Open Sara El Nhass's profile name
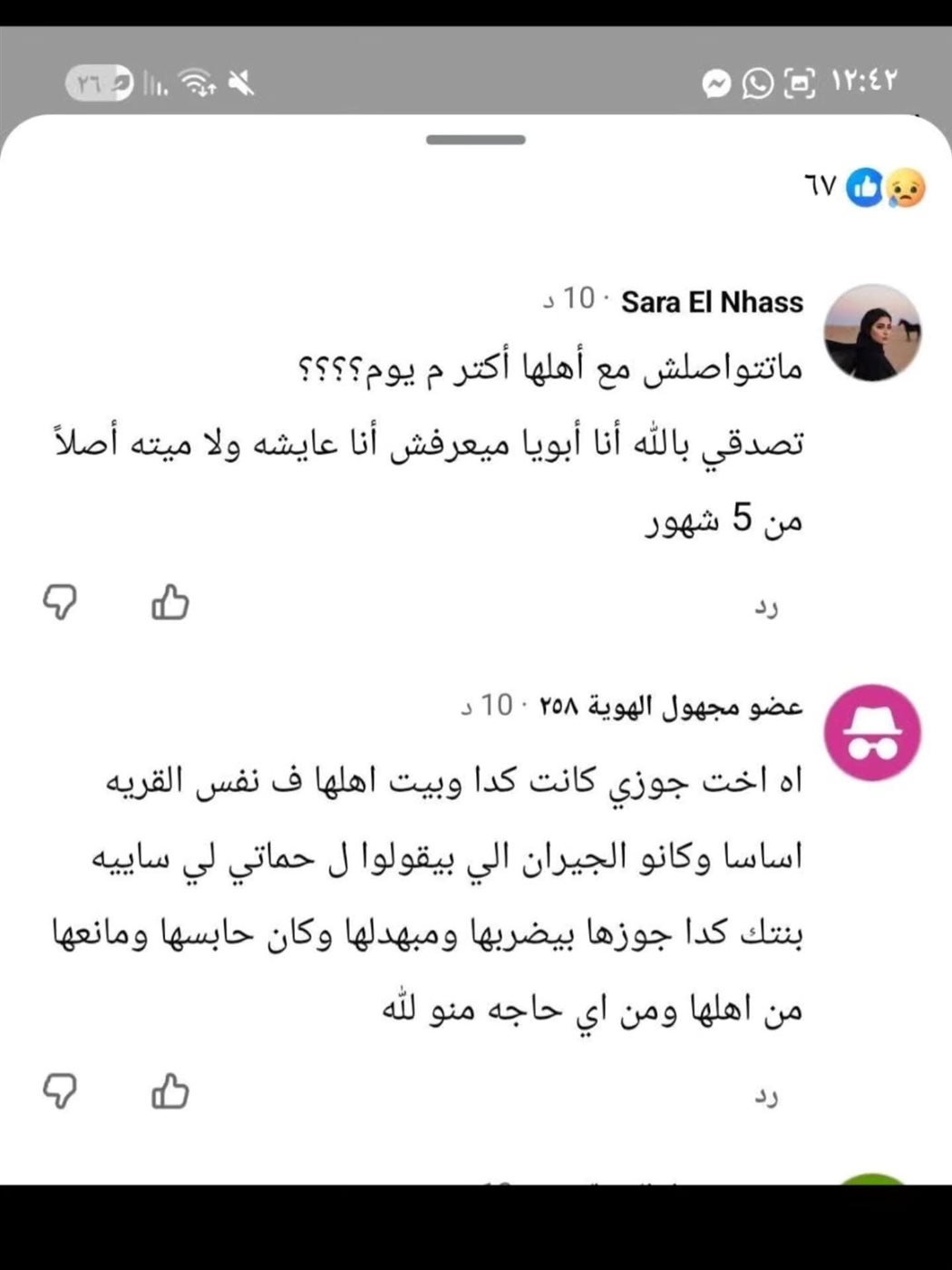This screenshot has height=1270, width=952. [712, 302]
